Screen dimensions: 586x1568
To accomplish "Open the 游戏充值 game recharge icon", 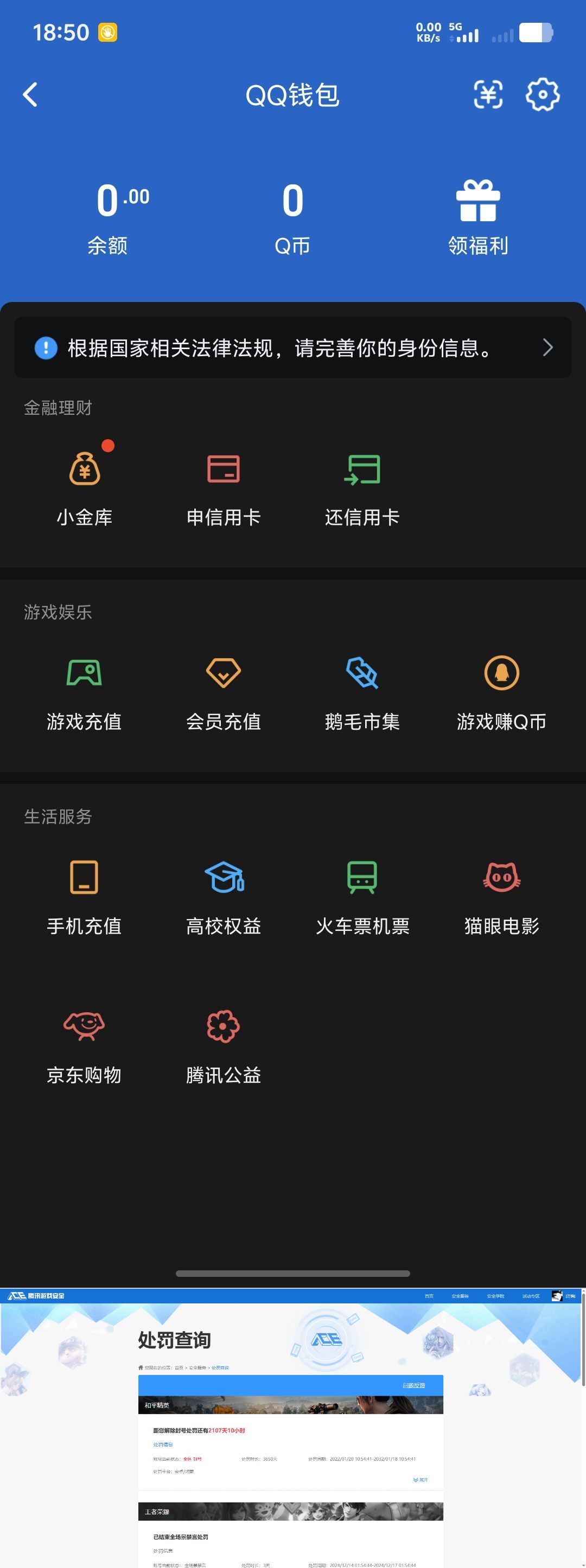I will click(84, 674).
